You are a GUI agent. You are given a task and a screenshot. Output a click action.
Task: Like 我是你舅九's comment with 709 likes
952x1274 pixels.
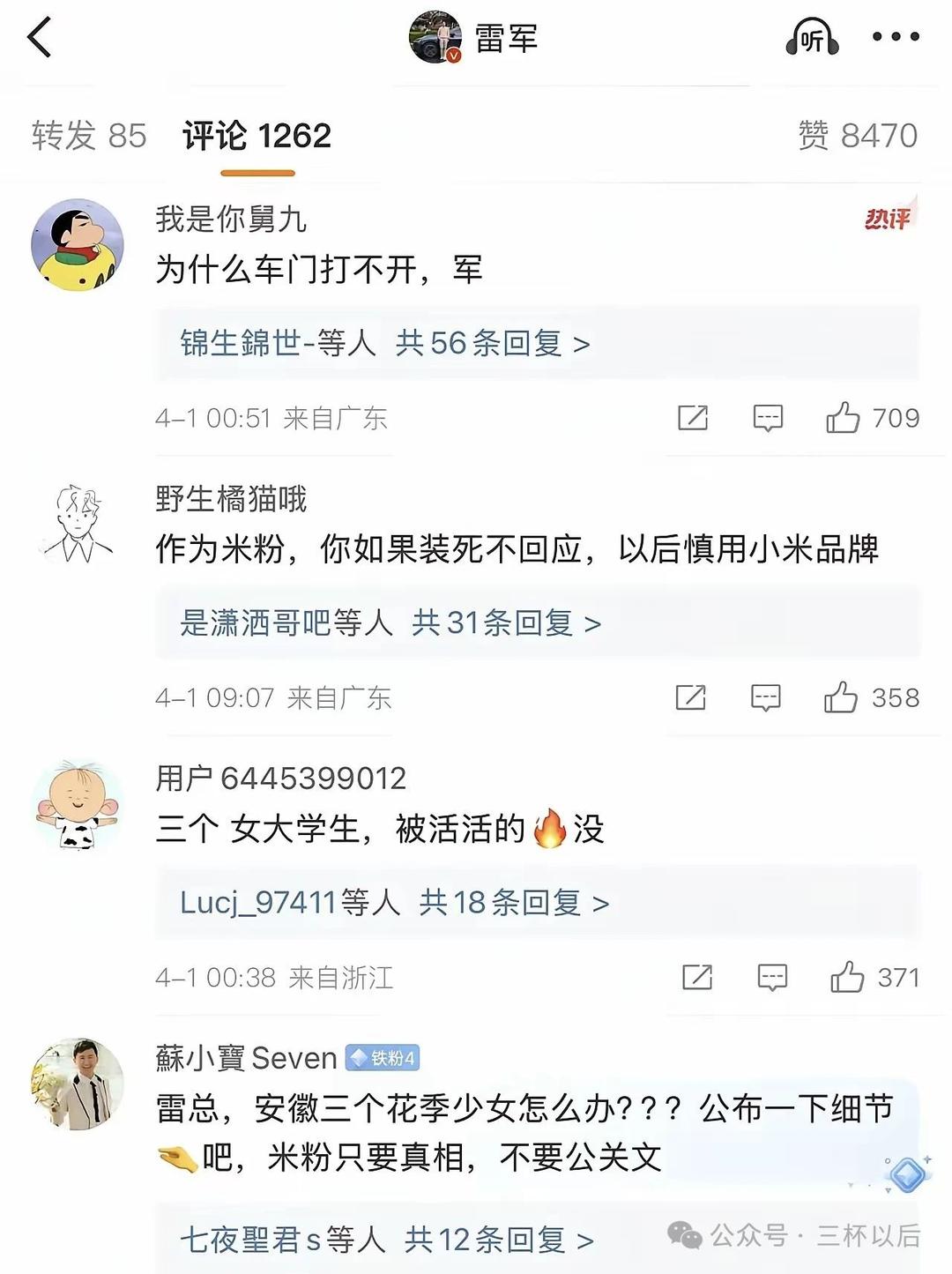843,418
